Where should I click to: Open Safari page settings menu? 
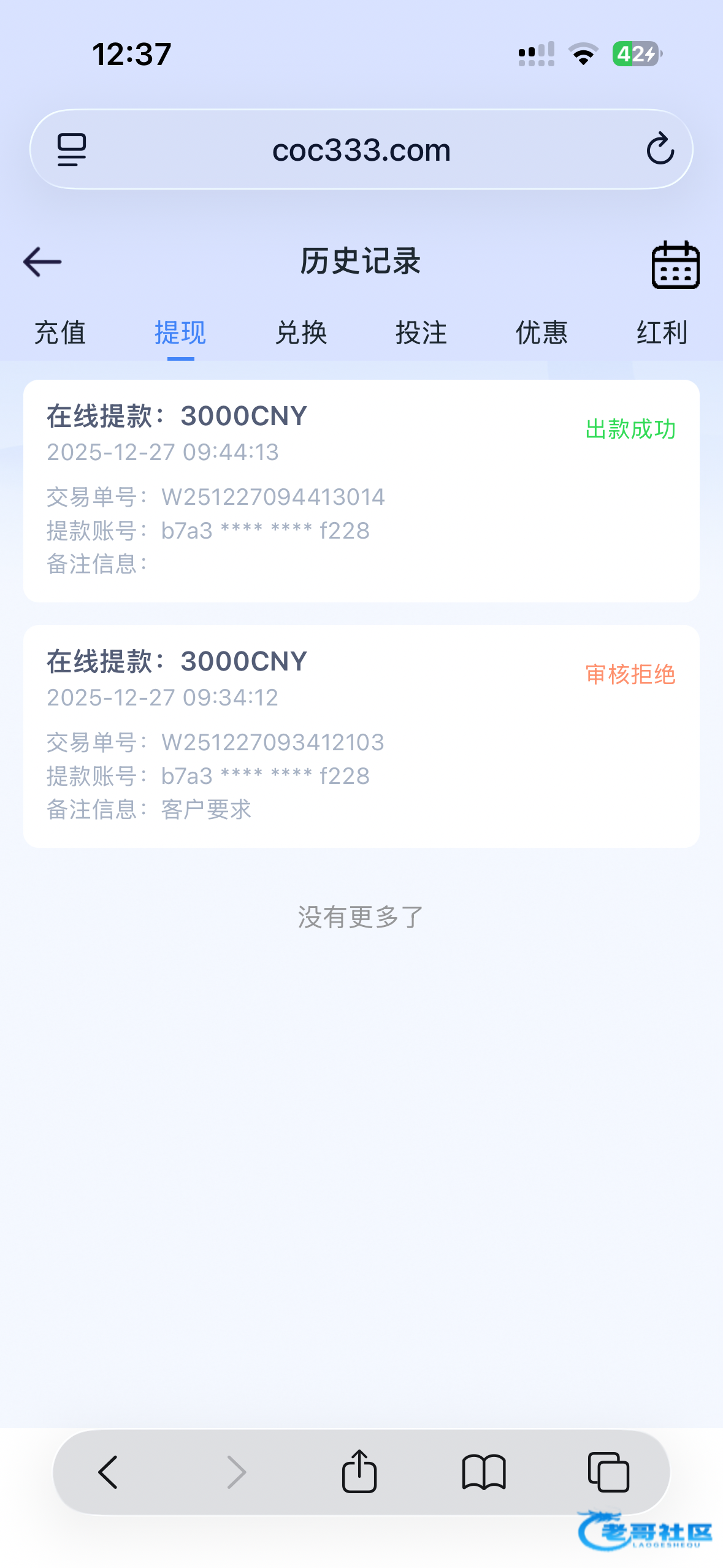[72, 150]
